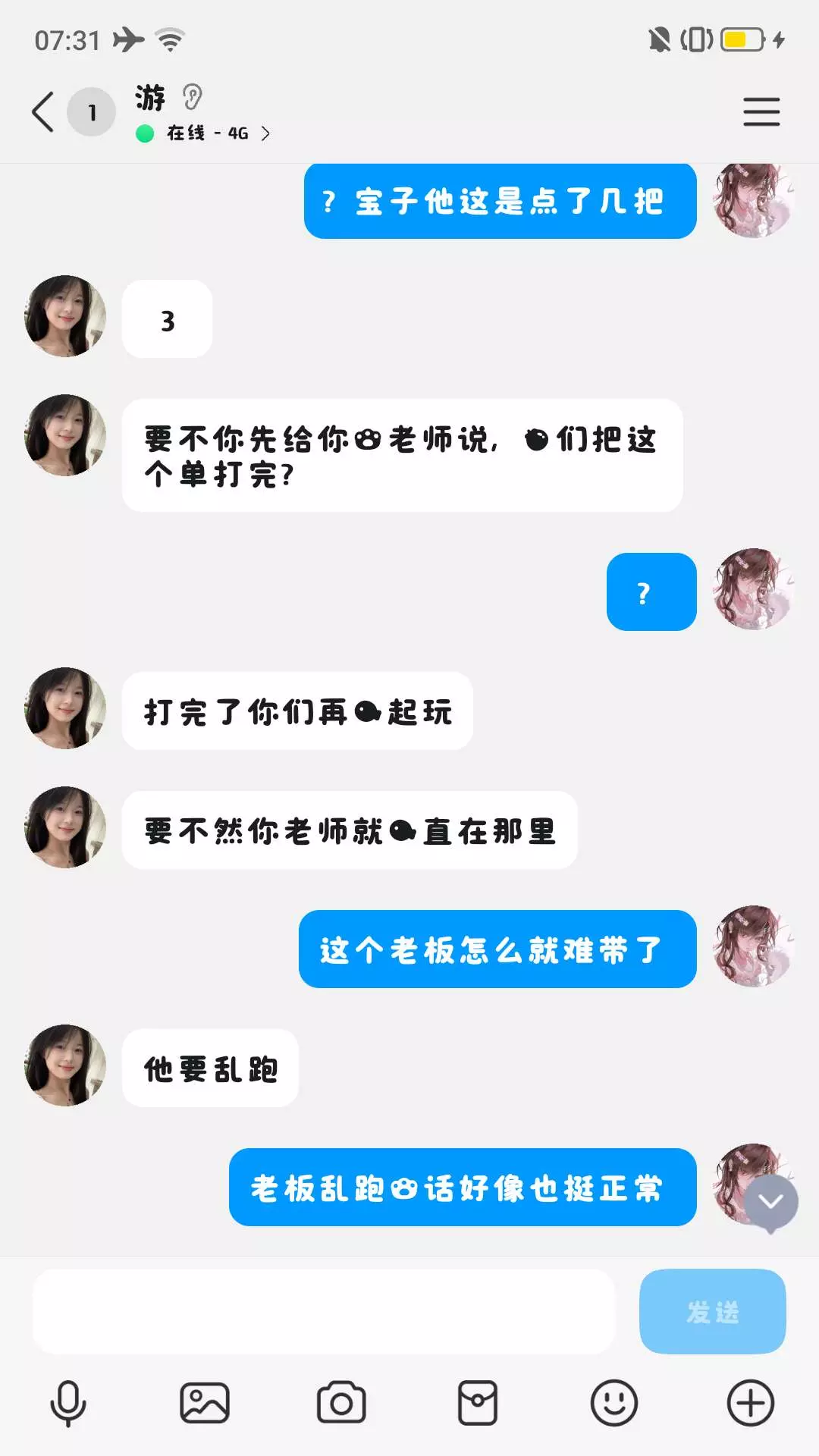Open more options with the plus icon
Viewport: 819px width, 1456px height.
(x=750, y=1403)
